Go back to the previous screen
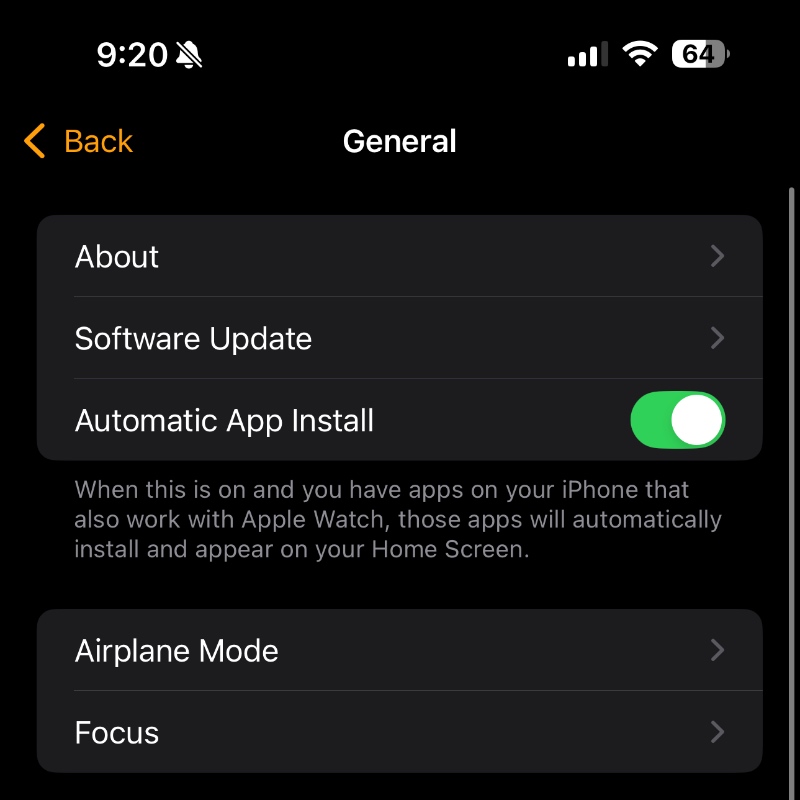Image resolution: width=800 pixels, height=800 pixels. [x=79, y=142]
